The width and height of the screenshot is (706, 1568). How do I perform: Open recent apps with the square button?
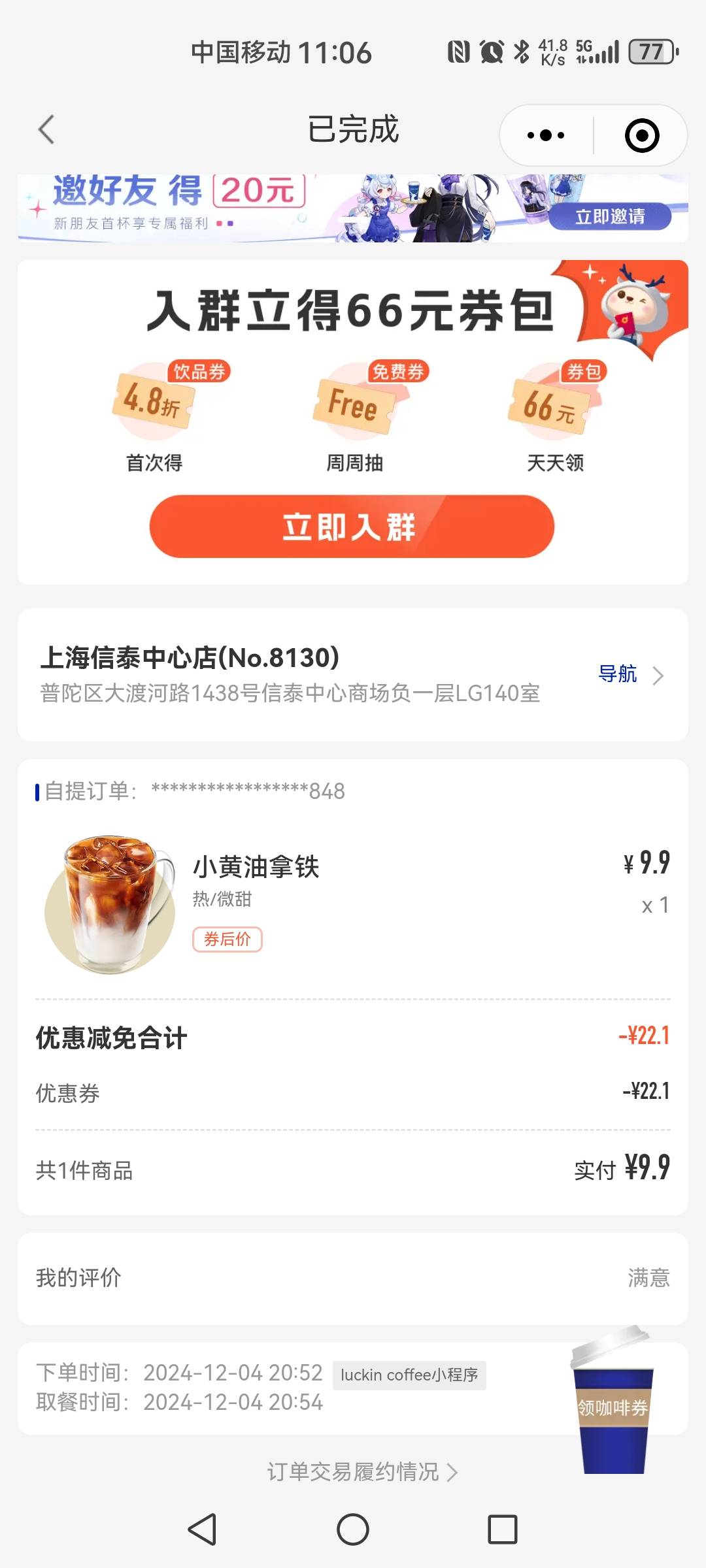[503, 1529]
